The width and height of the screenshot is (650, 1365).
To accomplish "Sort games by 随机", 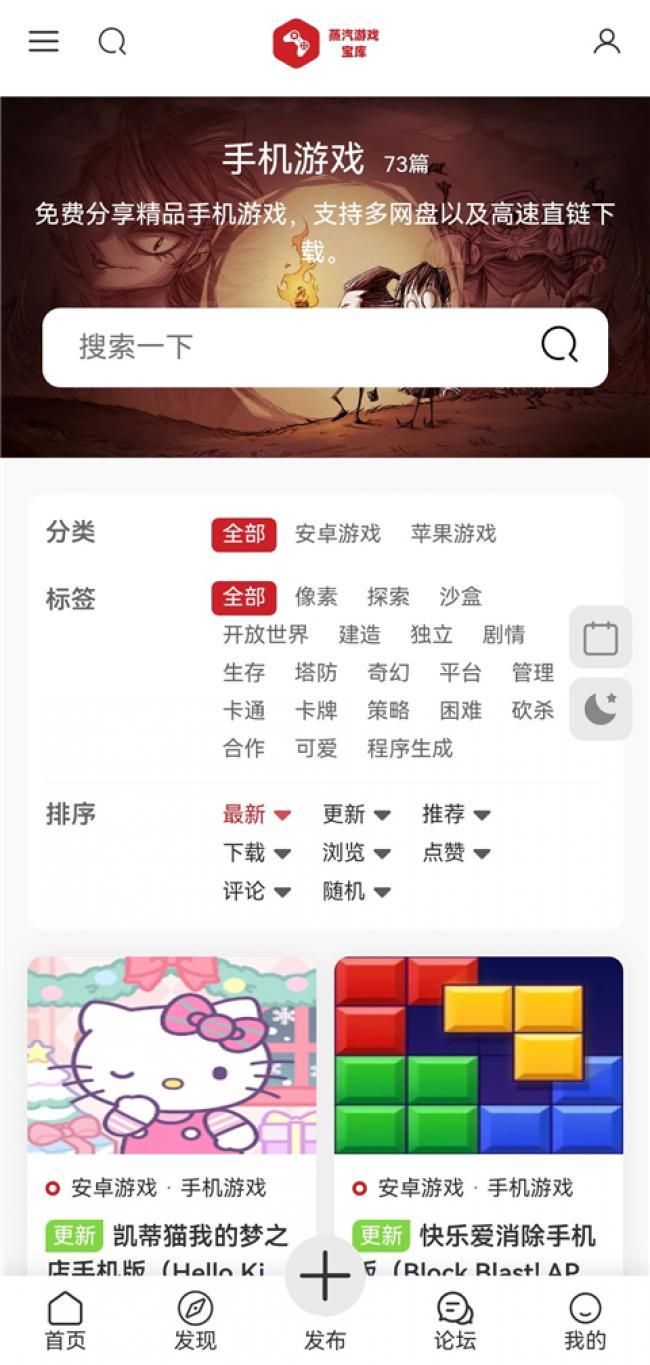I will [x=355, y=891].
